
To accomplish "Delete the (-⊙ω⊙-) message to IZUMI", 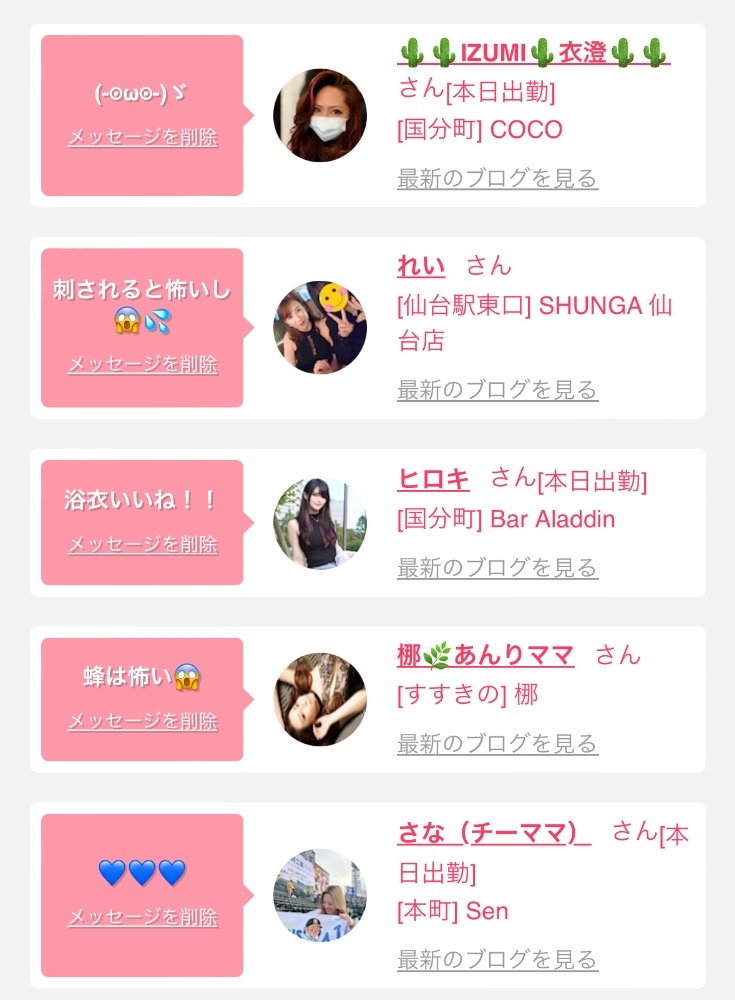I will [x=142, y=137].
